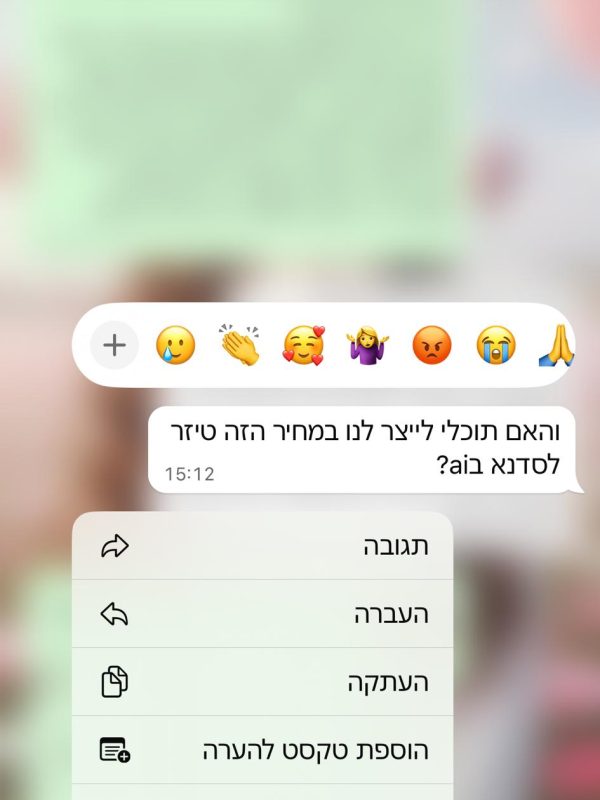
Task: React with the folded hands emoji
Action: tap(557, 346)
